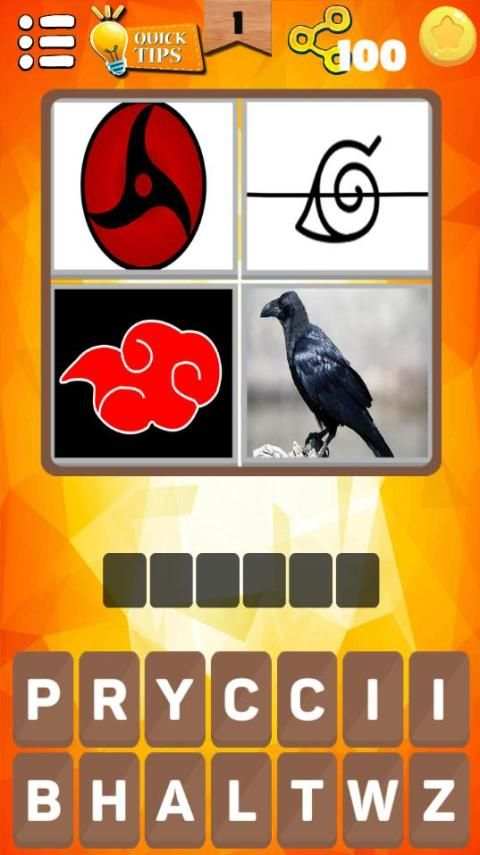Choose the letter Z tile
The width and height of the screenshot is (480, 855).
[x=439, y=800]
